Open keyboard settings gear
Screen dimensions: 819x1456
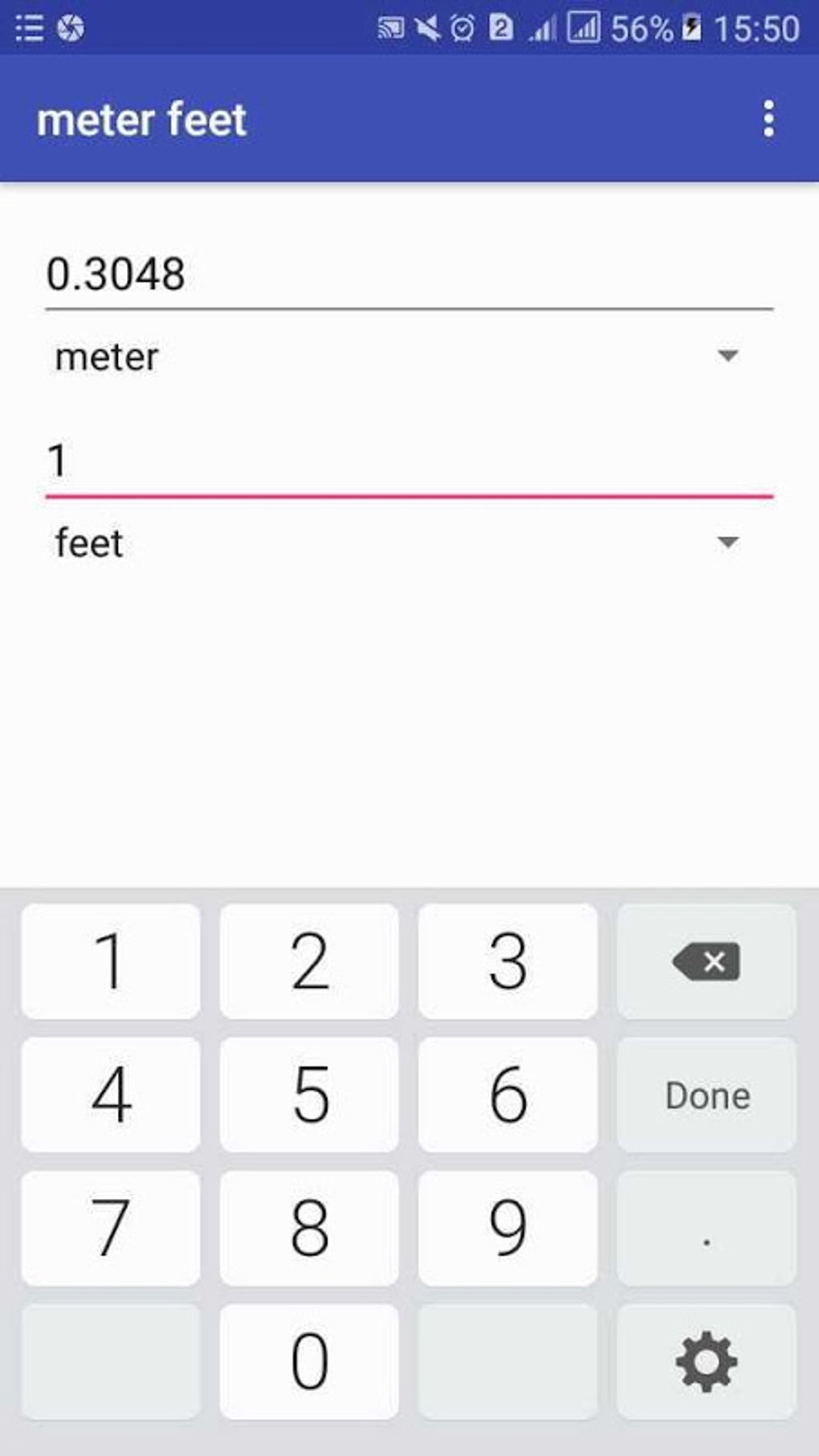point(707,1360)
